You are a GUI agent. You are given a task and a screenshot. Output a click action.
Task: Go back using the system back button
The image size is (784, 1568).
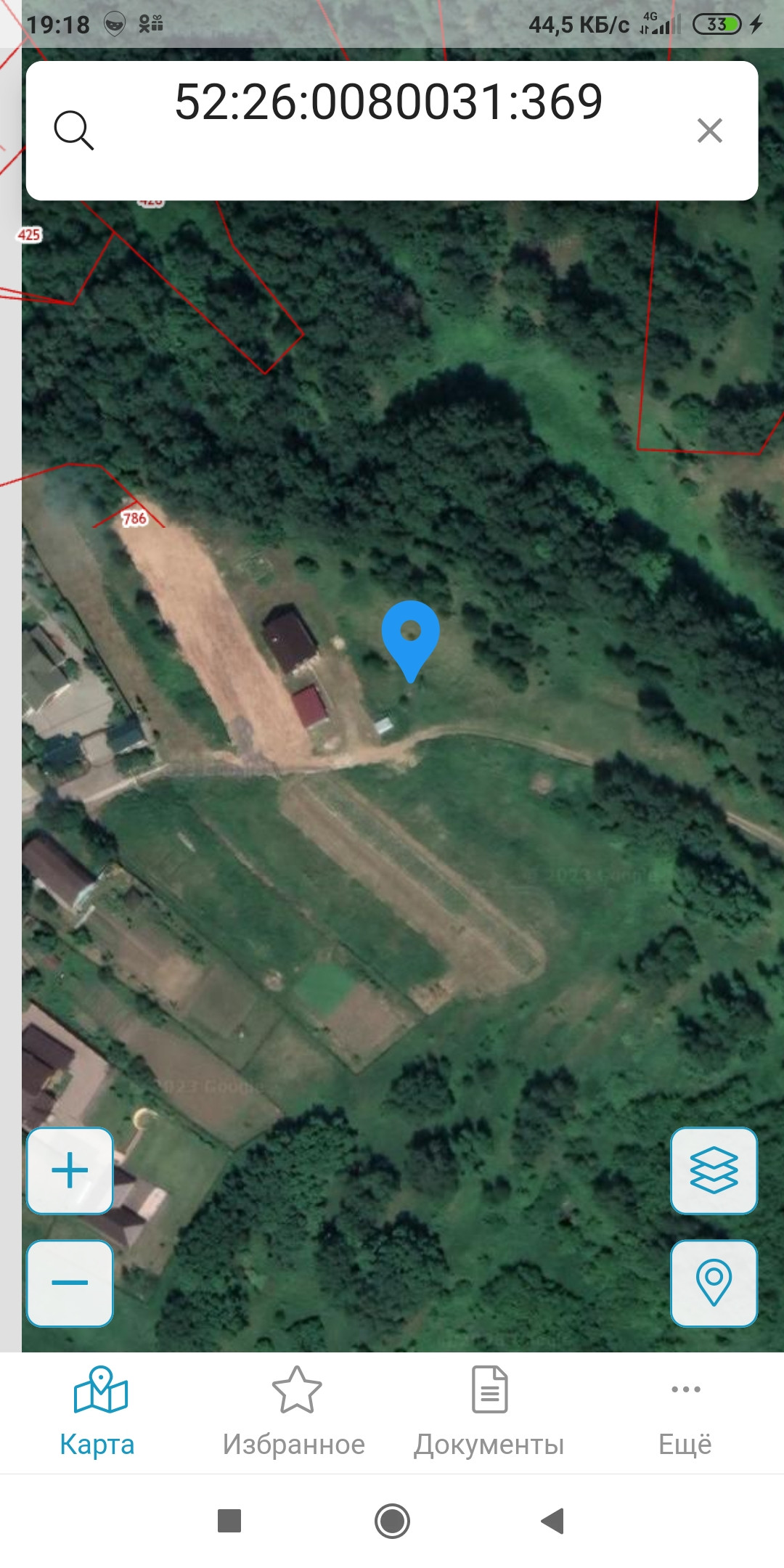(553, 1521)
